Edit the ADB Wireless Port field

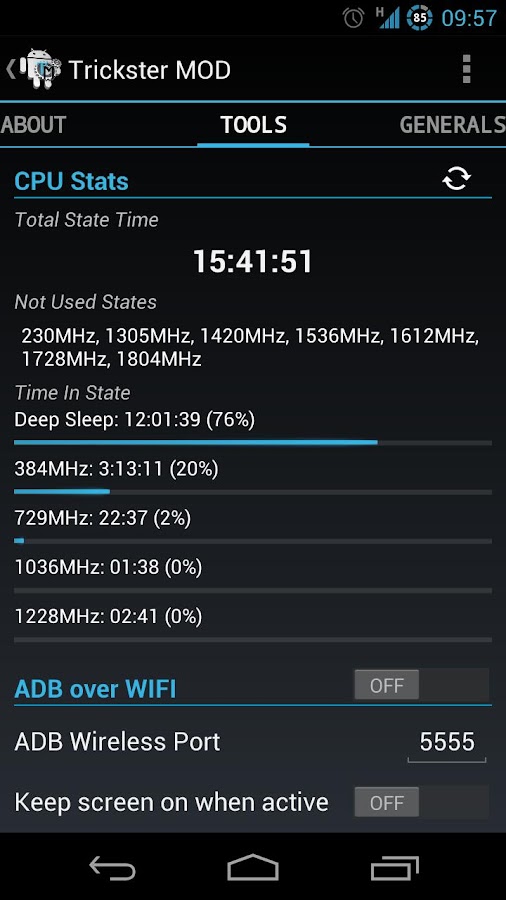pos(447,742)
